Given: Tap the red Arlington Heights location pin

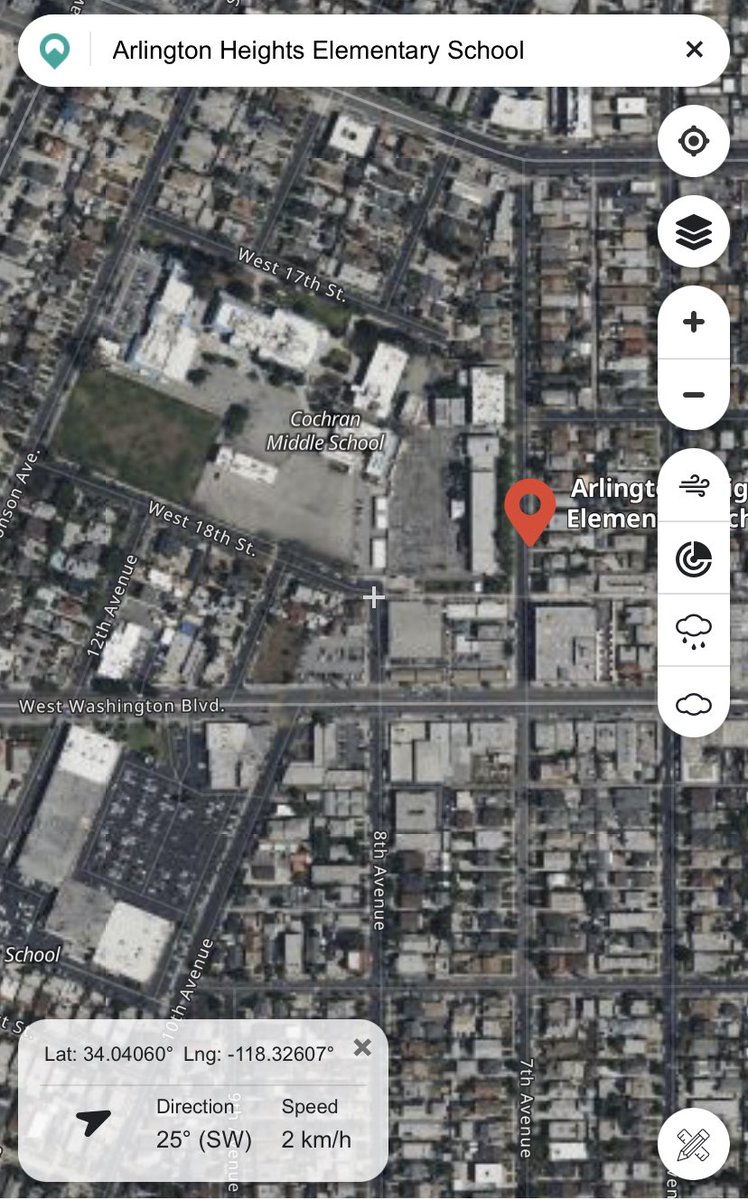Looking at the screenshot, I should coord(529,508).
